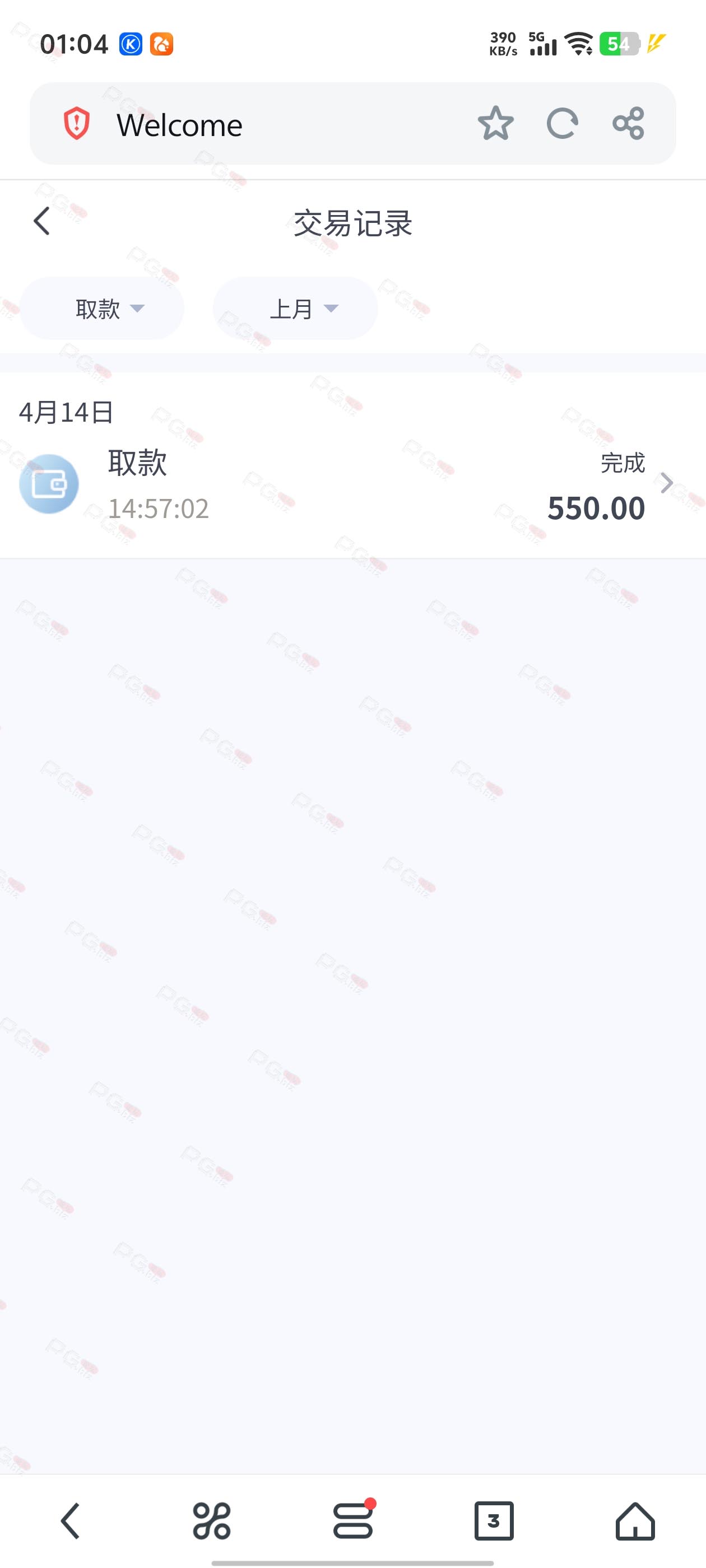706x1568 pixels.
Task: Reload the Welcome page
Action: click(x=561, y=124)
